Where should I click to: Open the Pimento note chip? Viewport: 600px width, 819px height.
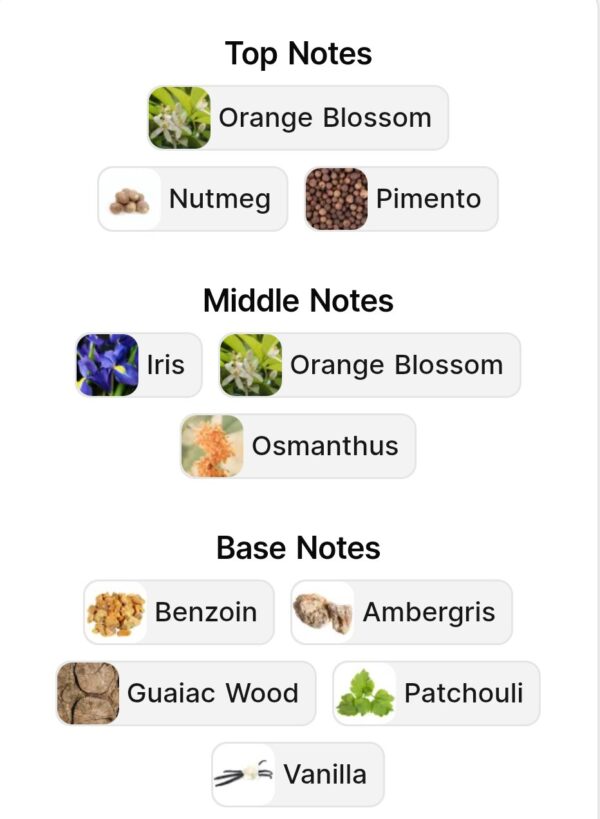coord(401,199)
